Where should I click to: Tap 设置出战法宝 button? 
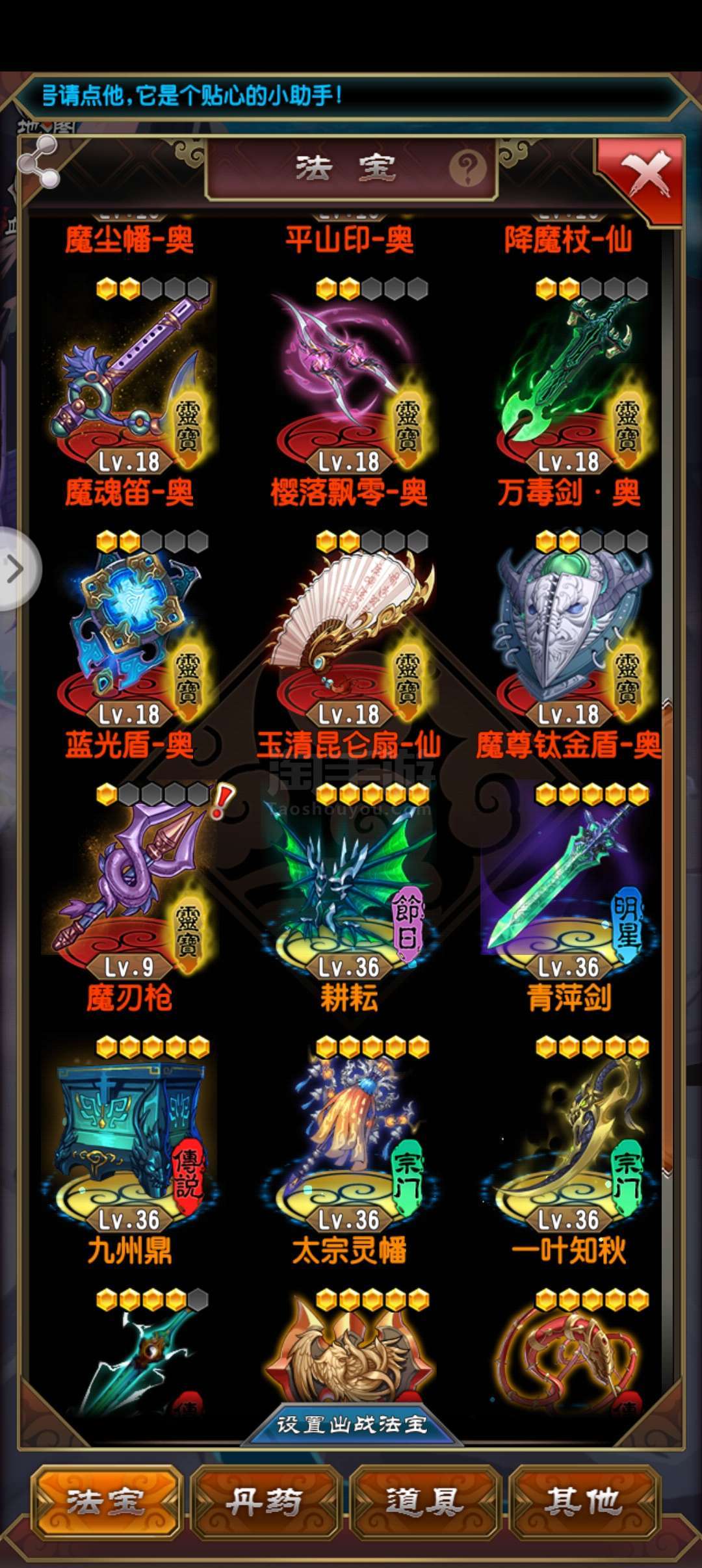point(352,1424)
